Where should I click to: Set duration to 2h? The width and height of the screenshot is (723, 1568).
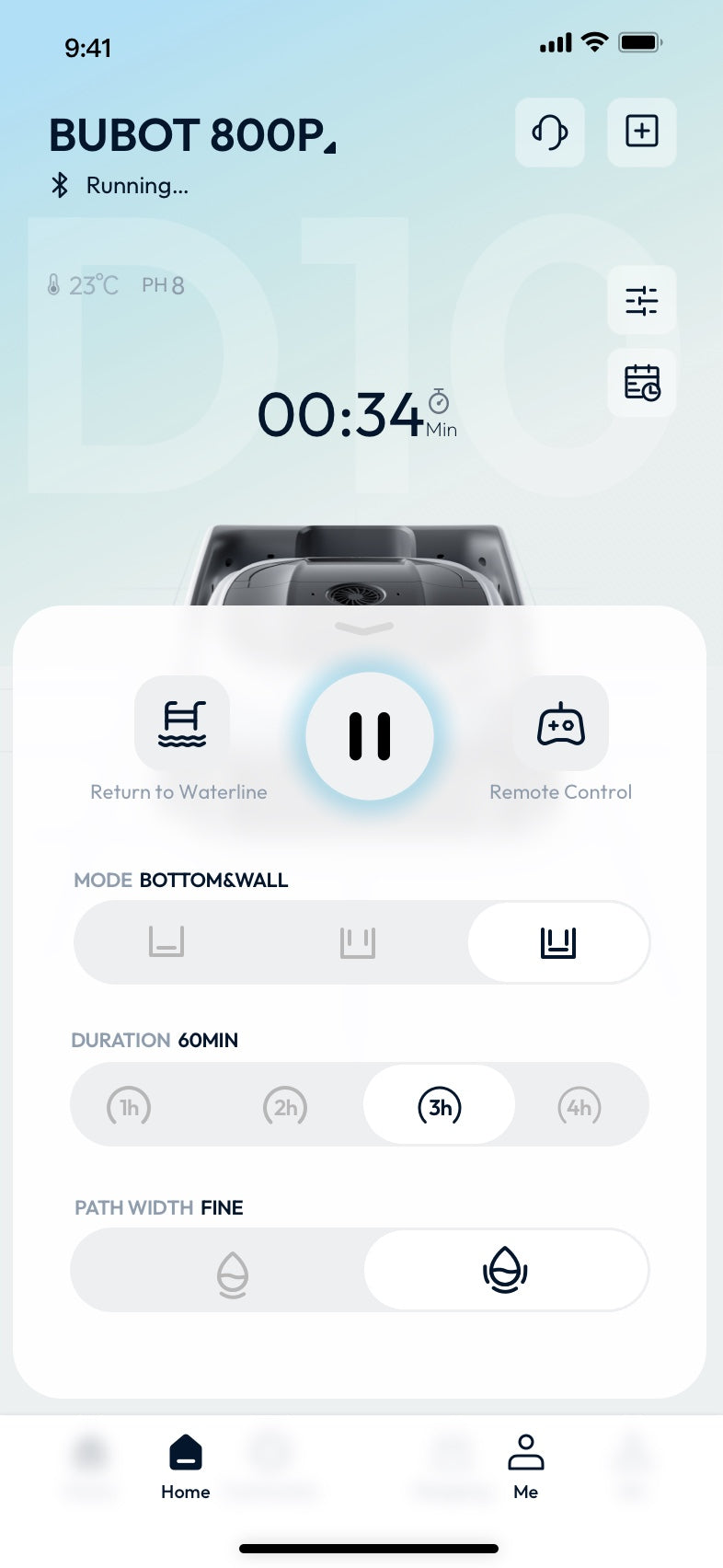pos(285,1107)
